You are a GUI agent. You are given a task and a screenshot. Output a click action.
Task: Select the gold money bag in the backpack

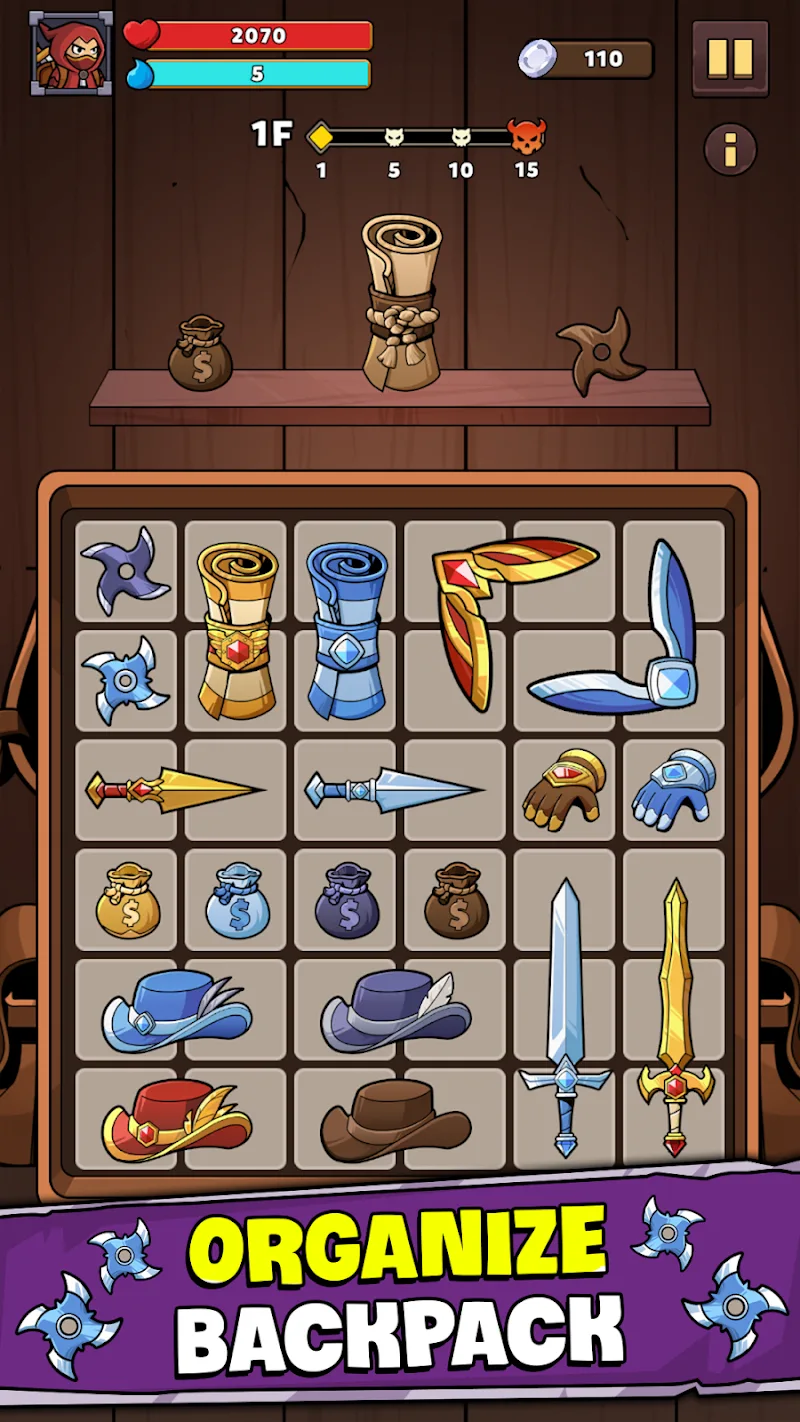click(127, 900)
